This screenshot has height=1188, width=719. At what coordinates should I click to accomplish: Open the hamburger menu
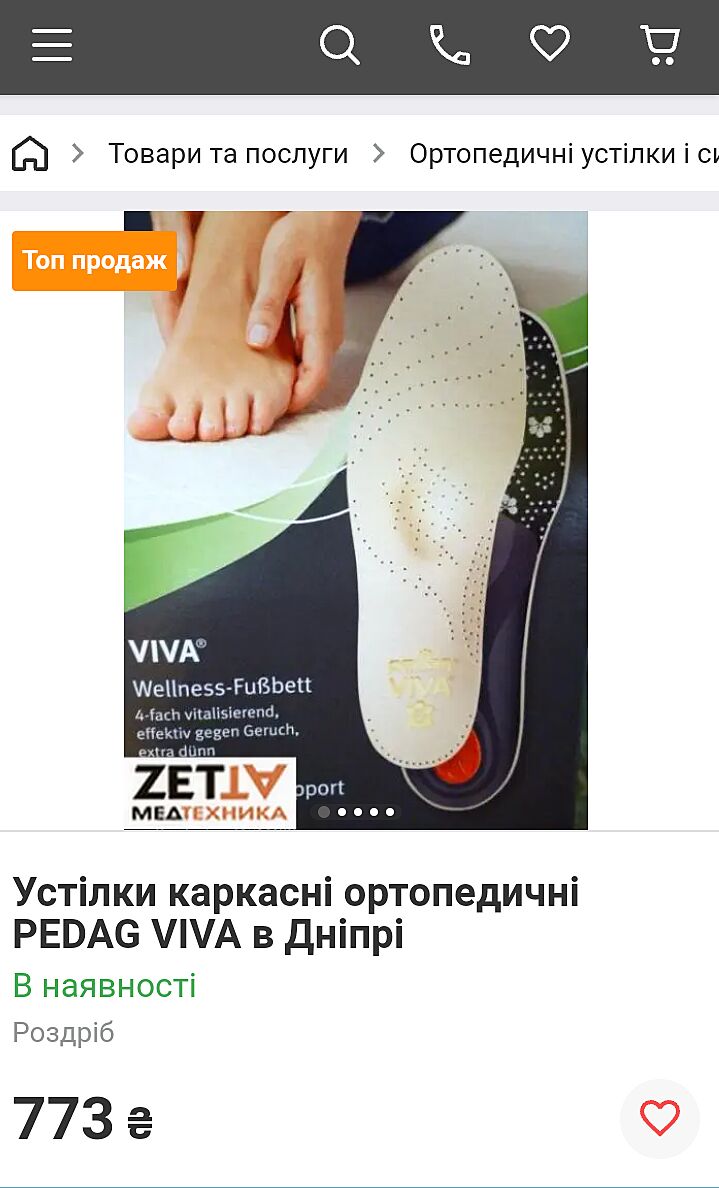52,45
